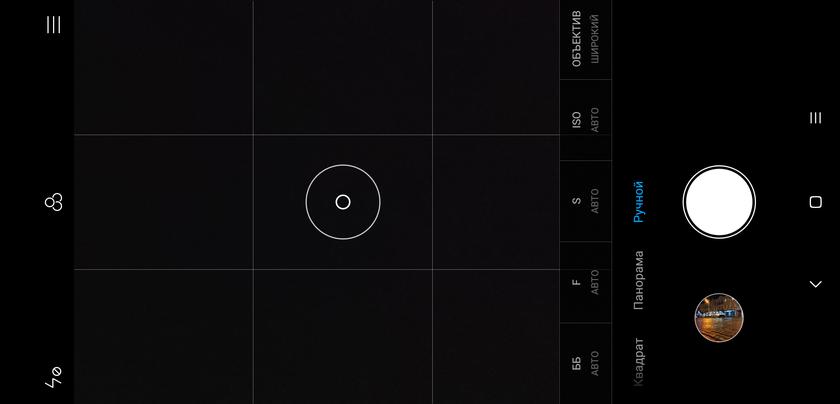Change the white balance ББ setting
The image size is (840, 404).
pos(585,362)
